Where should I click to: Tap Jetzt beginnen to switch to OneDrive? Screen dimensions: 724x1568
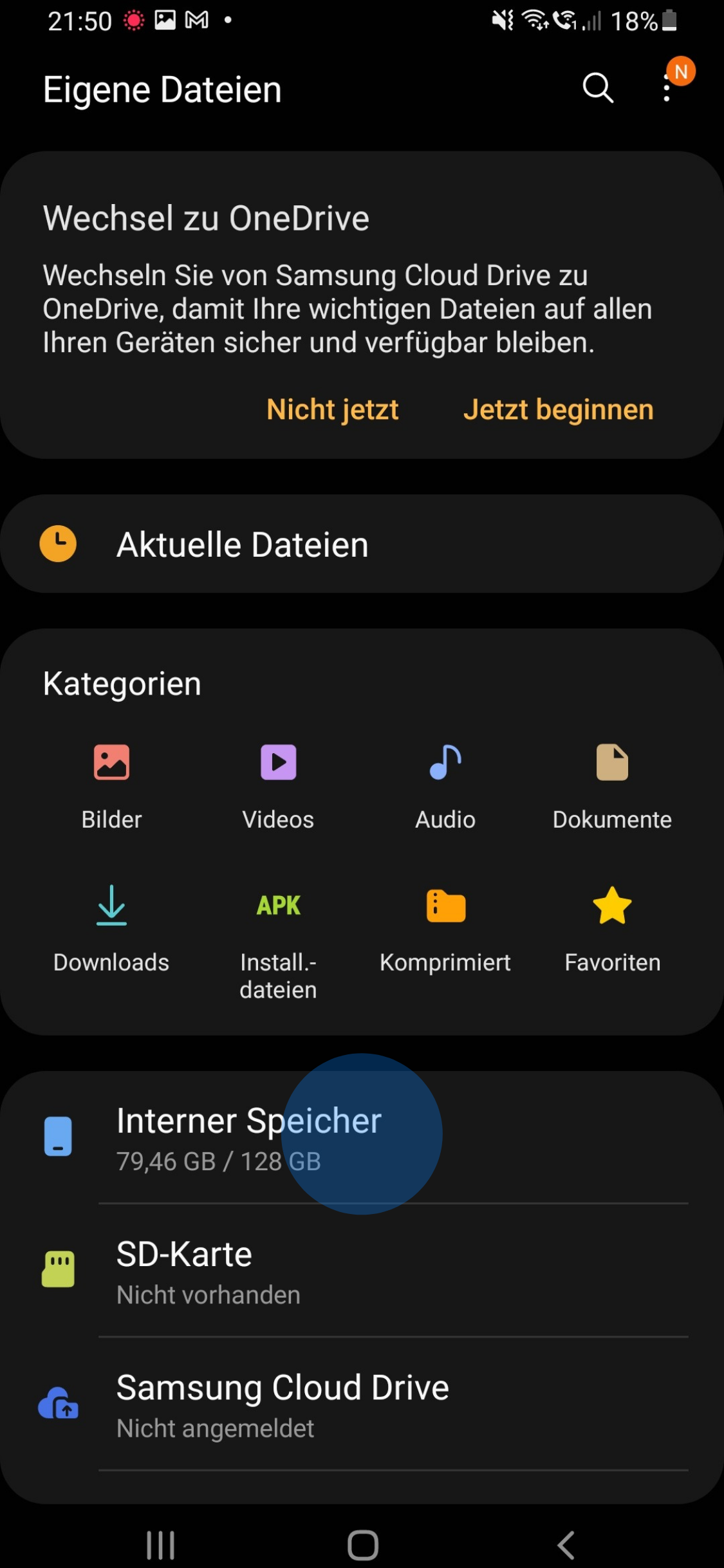(x=558, y=410)
